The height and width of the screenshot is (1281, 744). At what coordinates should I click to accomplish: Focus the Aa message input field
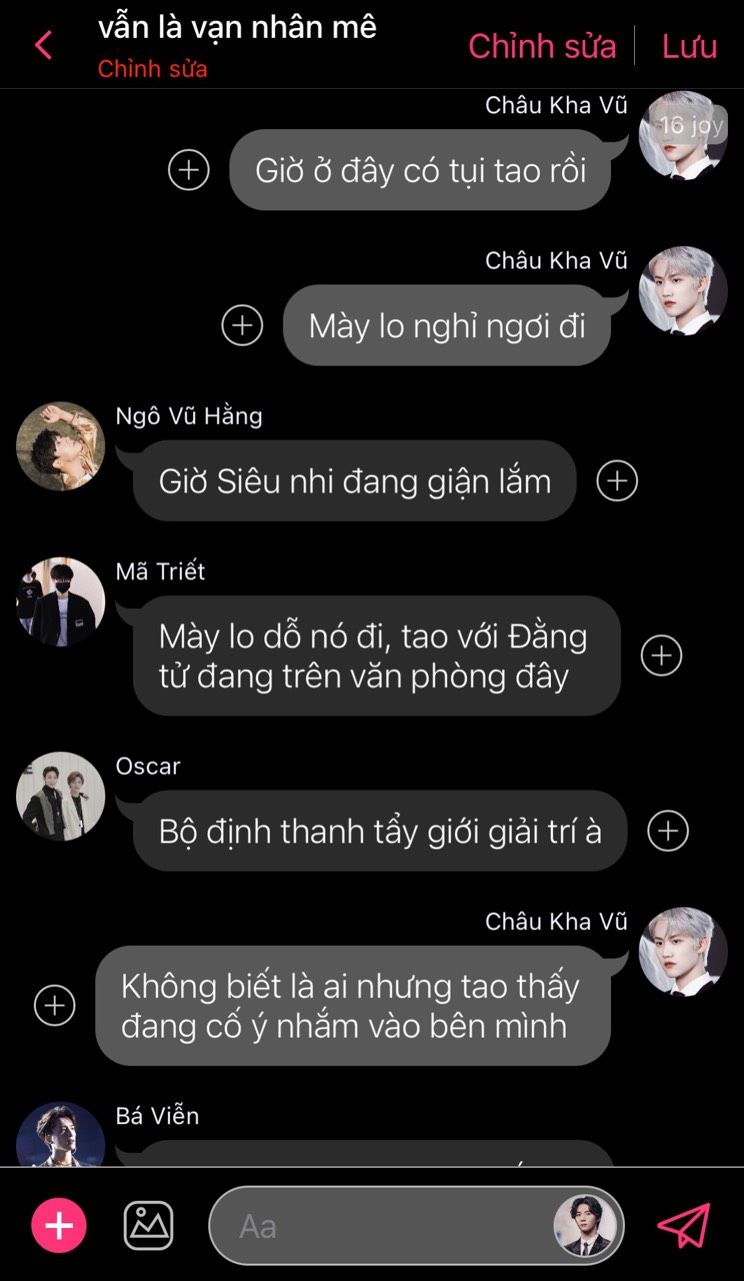tap(416, 1226)
